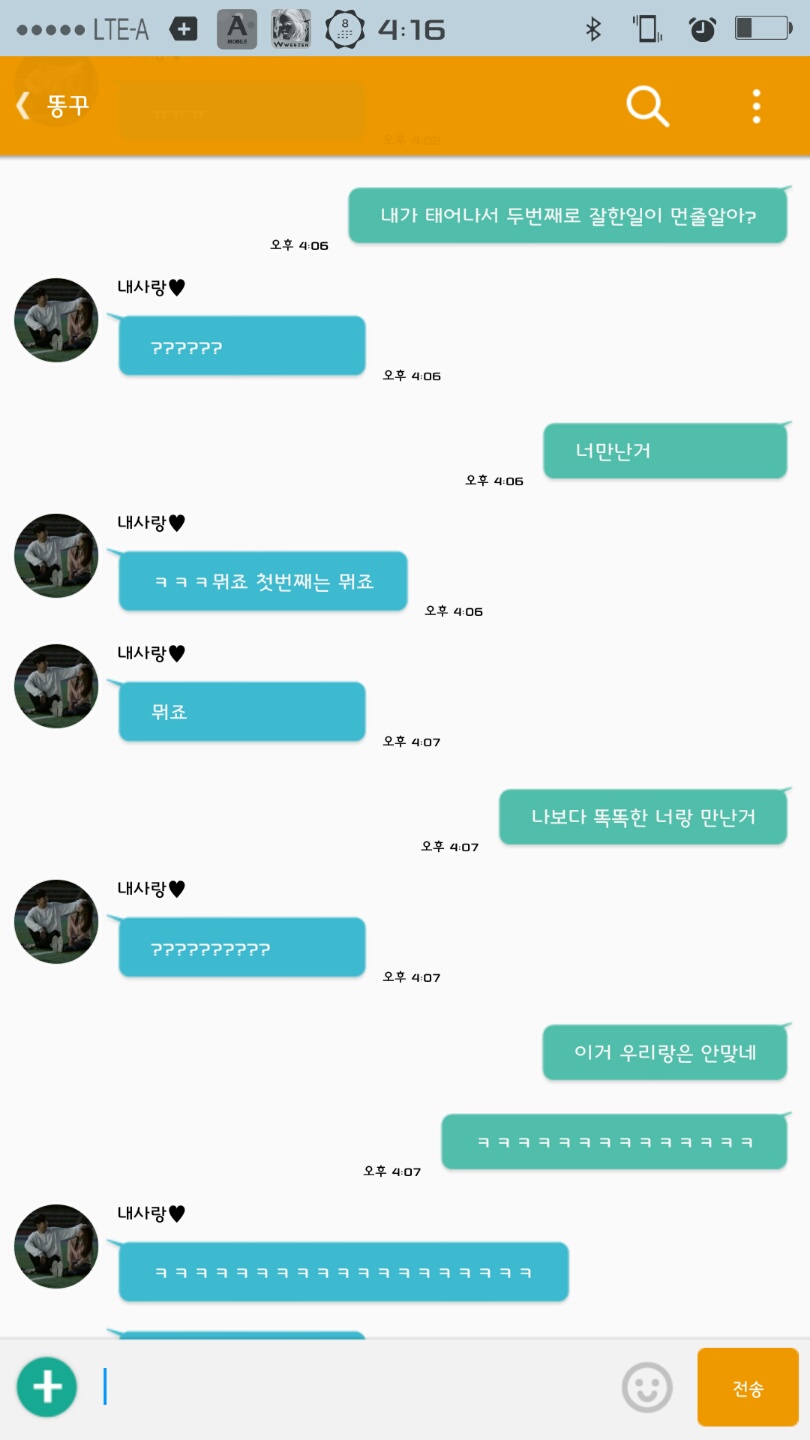810x1440 pixels.
Task: Tap the 전송 send button
Action: point(747,1387)
